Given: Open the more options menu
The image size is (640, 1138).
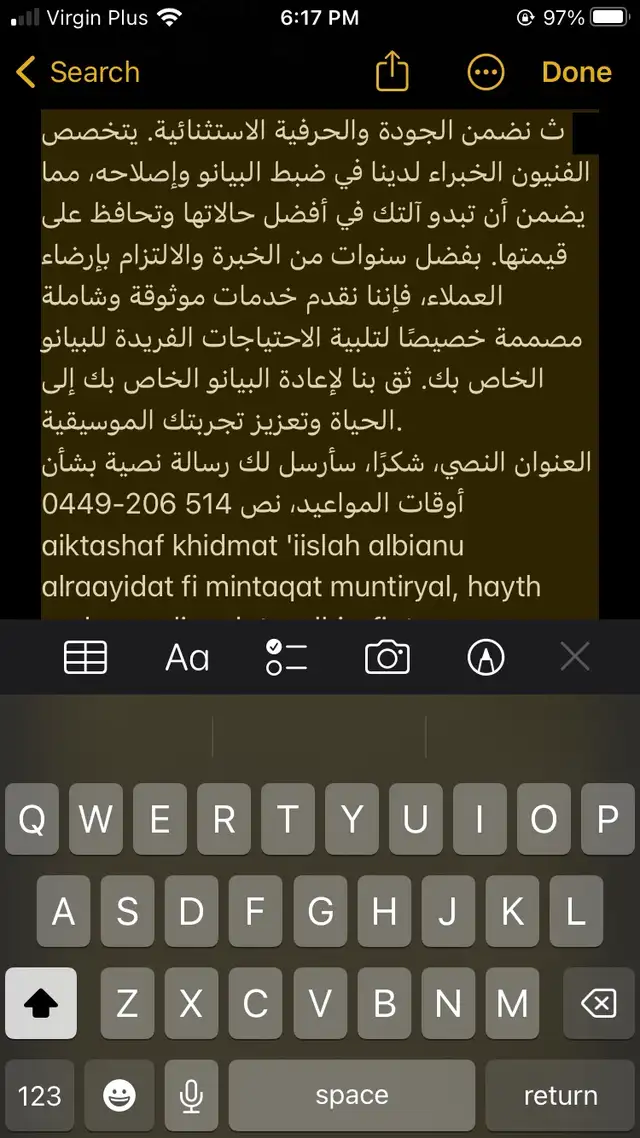Looking at the screenshot, I should click(486, 72).
